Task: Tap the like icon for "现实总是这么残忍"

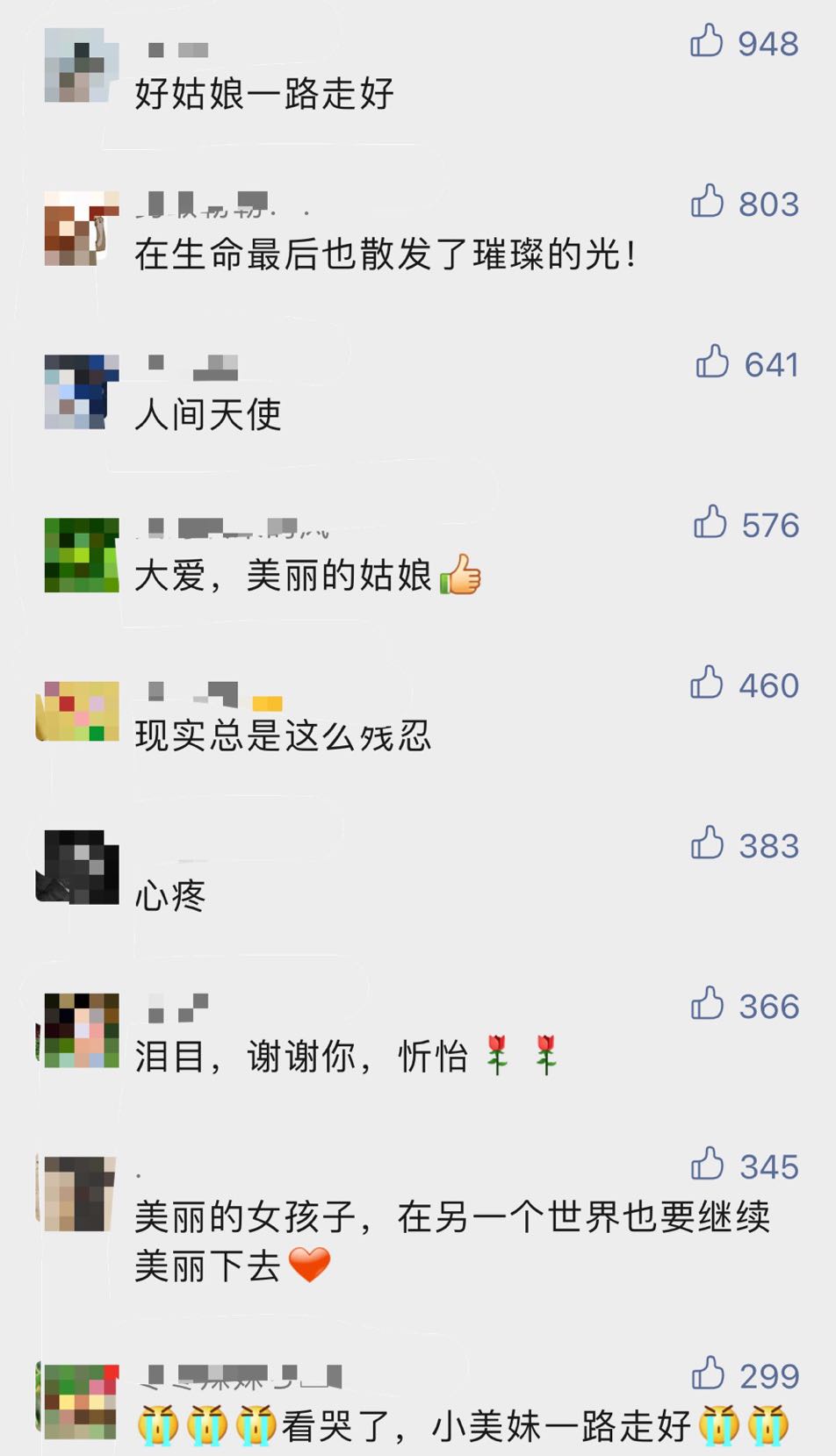Action: pyautogui.click(x=707, y=683)
